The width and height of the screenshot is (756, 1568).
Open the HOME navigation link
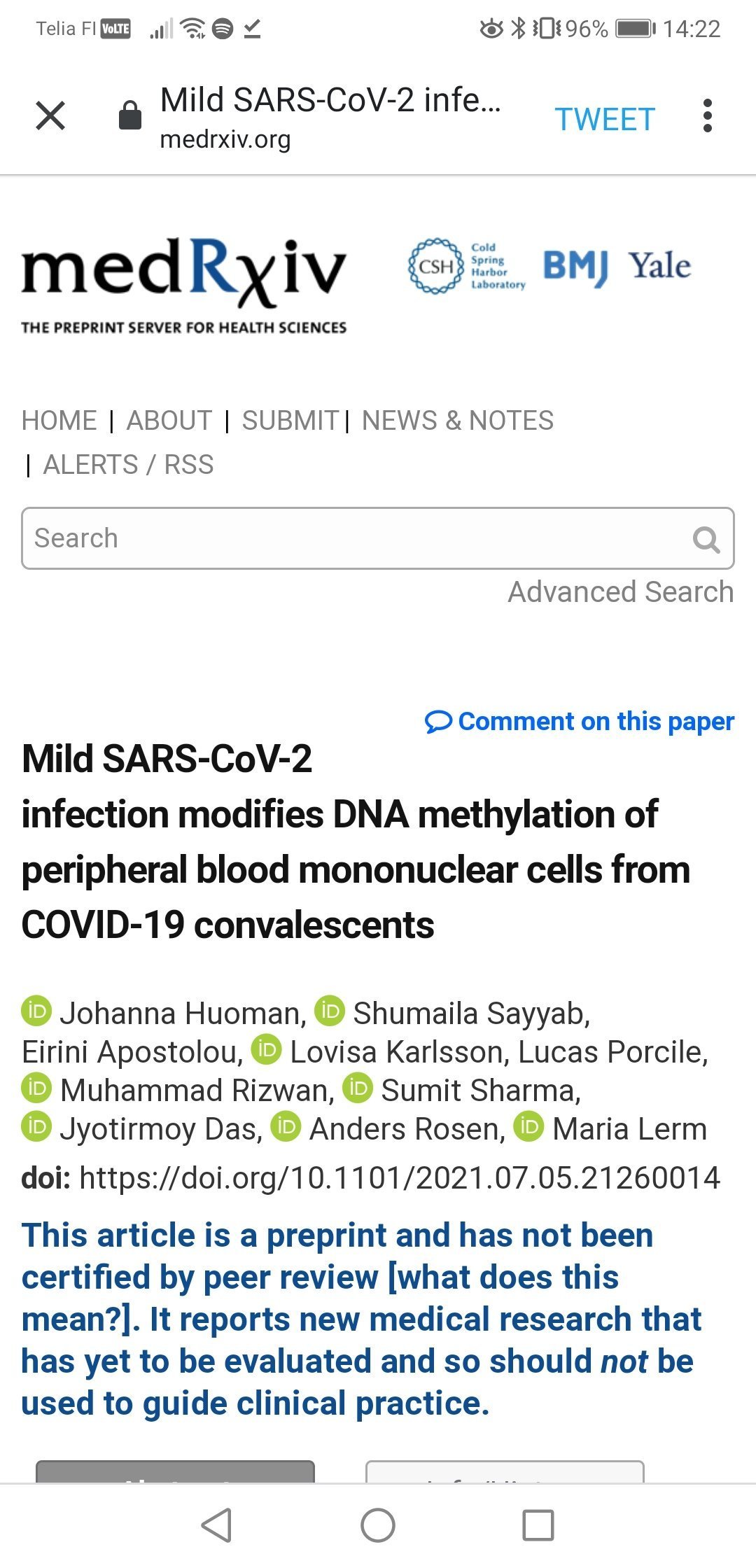click(59, 421)
